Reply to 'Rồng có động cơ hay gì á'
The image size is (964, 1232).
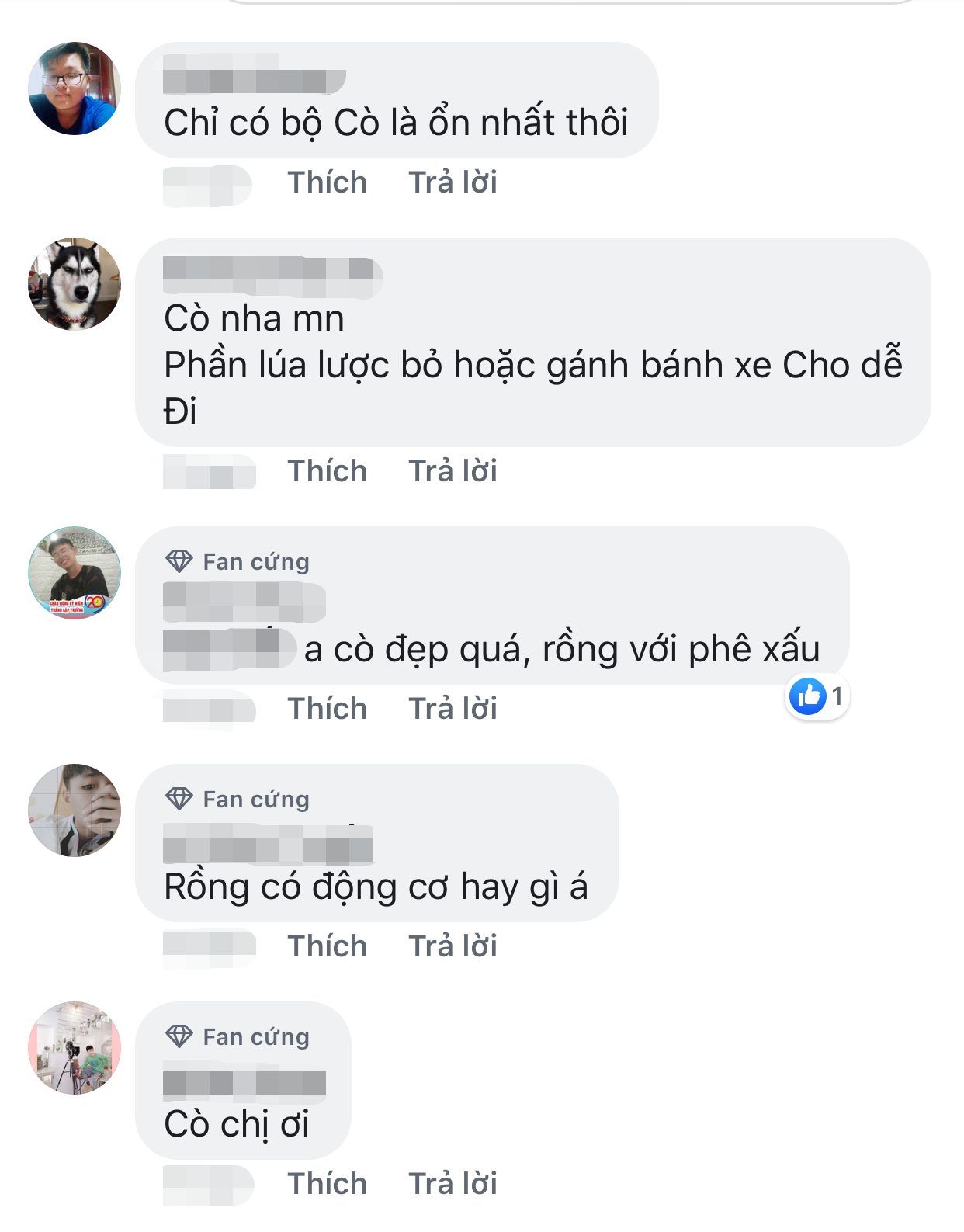(453, 946)
